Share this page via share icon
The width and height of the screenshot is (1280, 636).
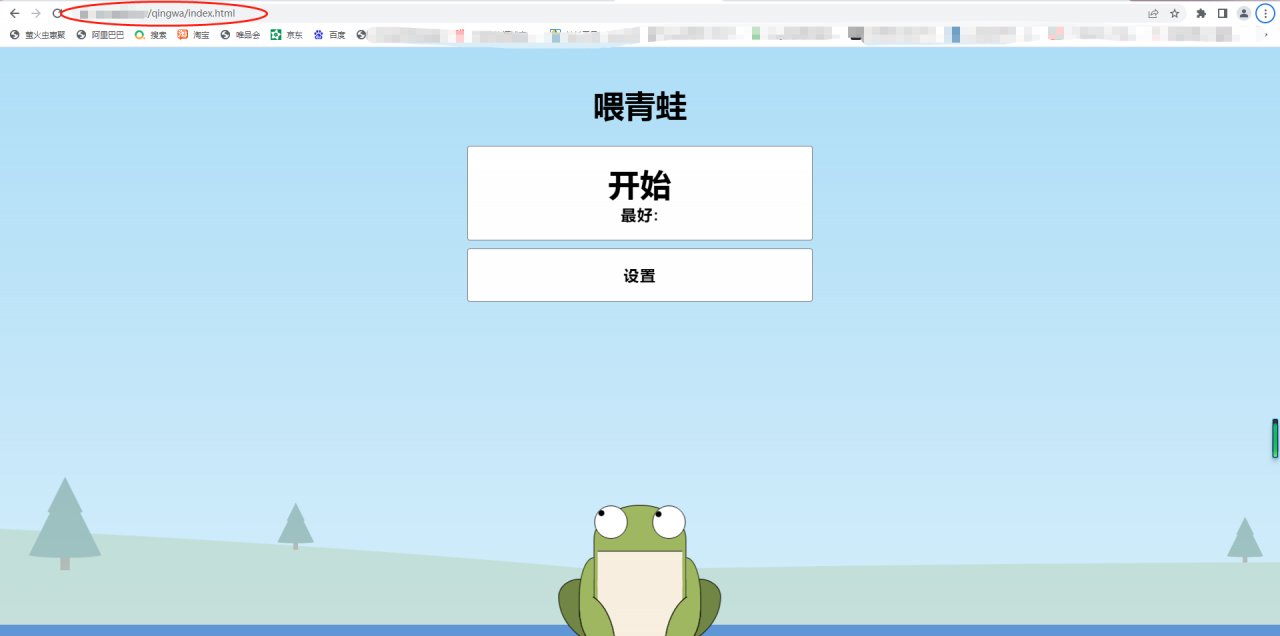coord(1153,13)
